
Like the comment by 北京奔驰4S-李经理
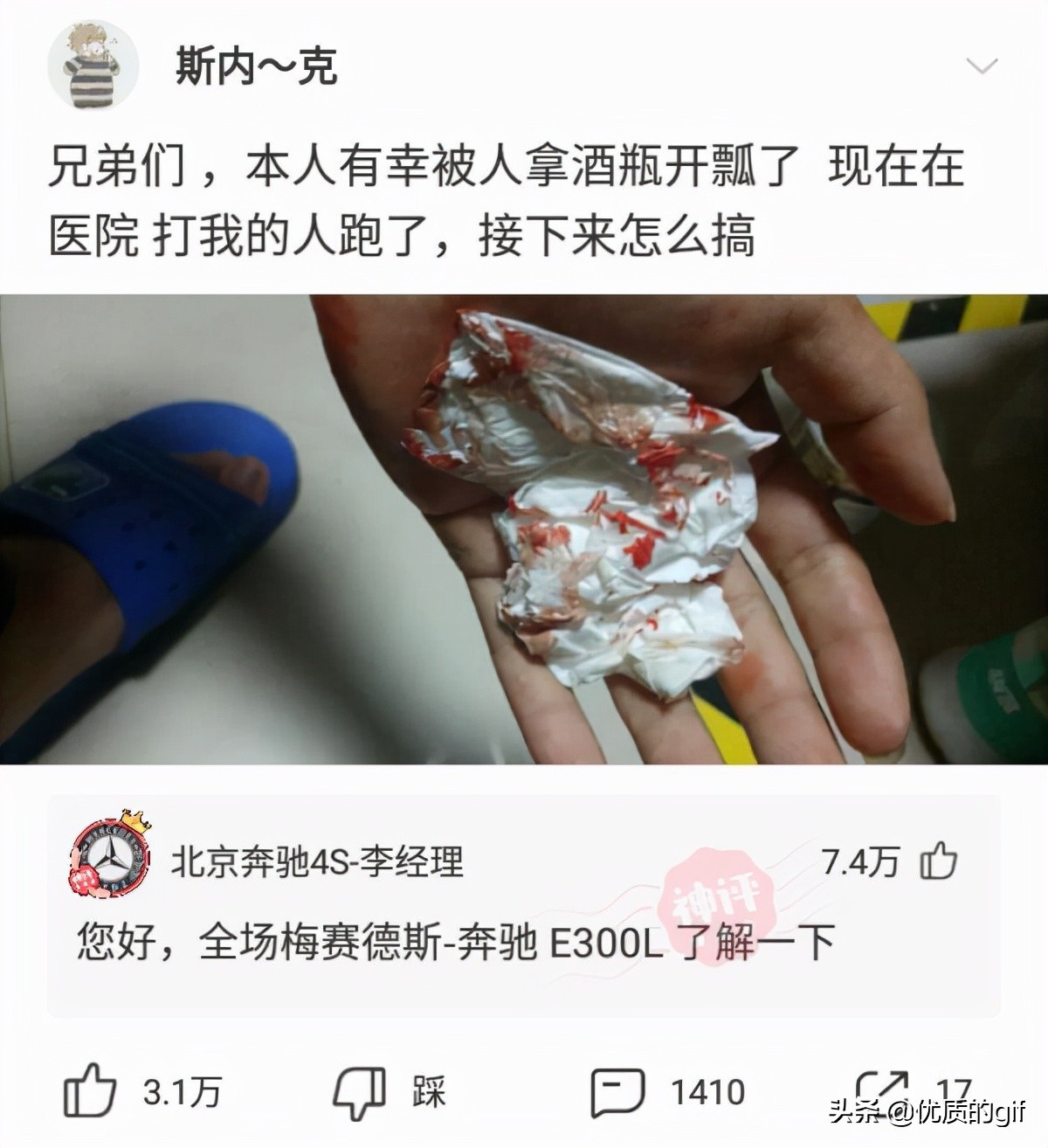pyautogui.click(x=940, y=862)
